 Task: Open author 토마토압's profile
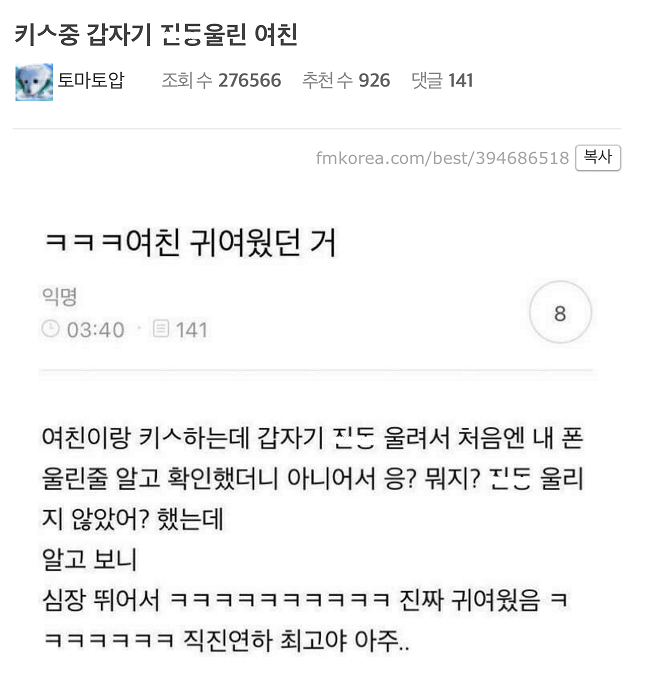point(92,81)
